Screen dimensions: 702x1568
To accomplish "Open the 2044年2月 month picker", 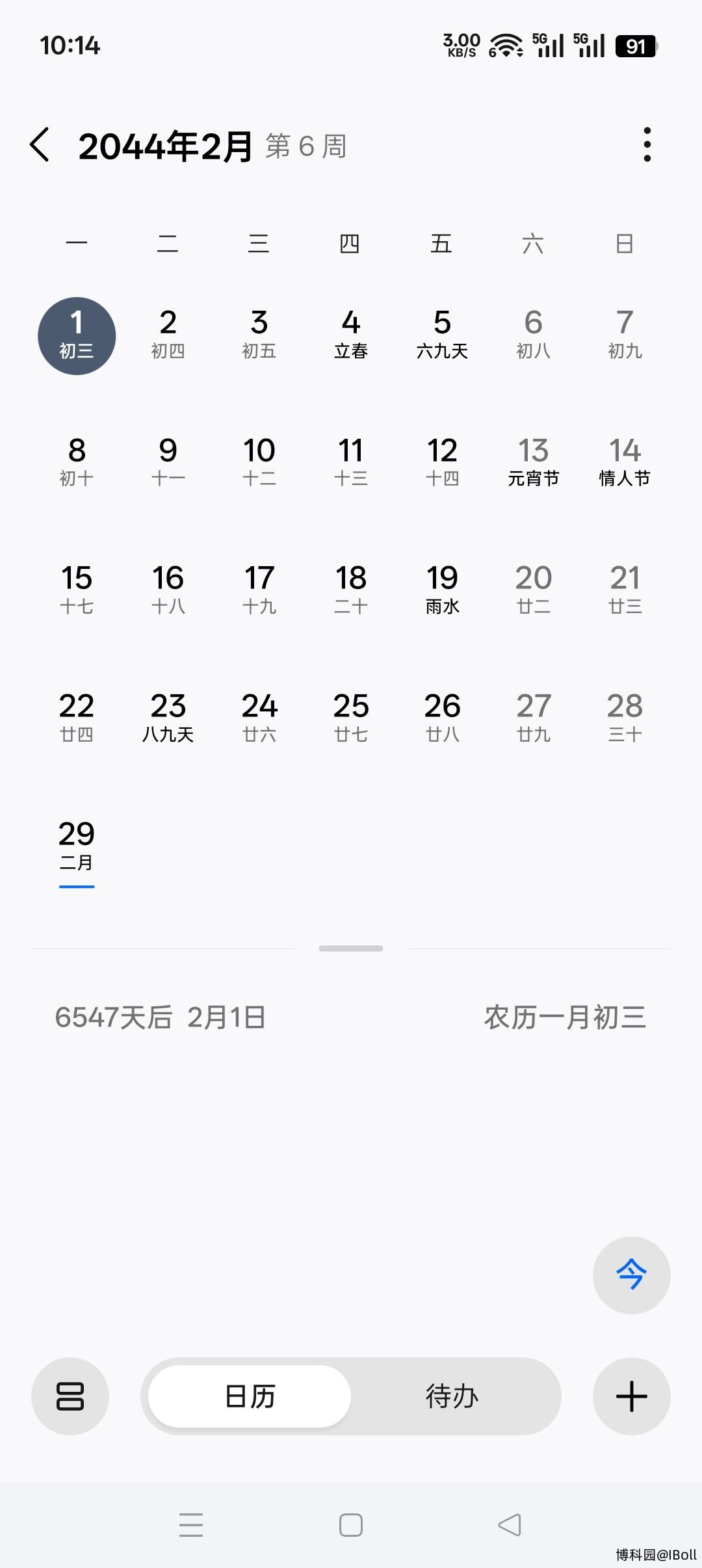I will click(x=166, y=146).
